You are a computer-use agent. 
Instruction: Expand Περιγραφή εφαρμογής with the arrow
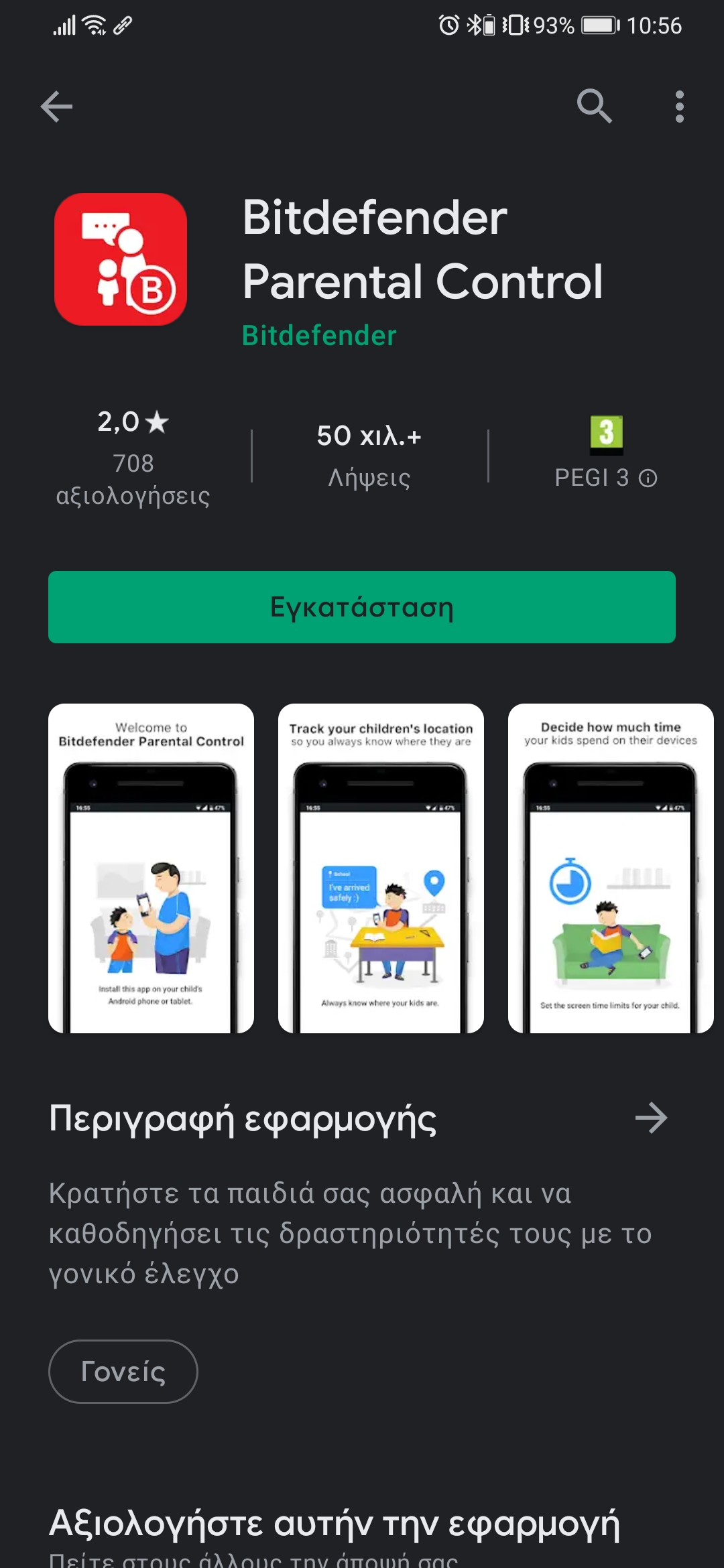[651, 1118]
